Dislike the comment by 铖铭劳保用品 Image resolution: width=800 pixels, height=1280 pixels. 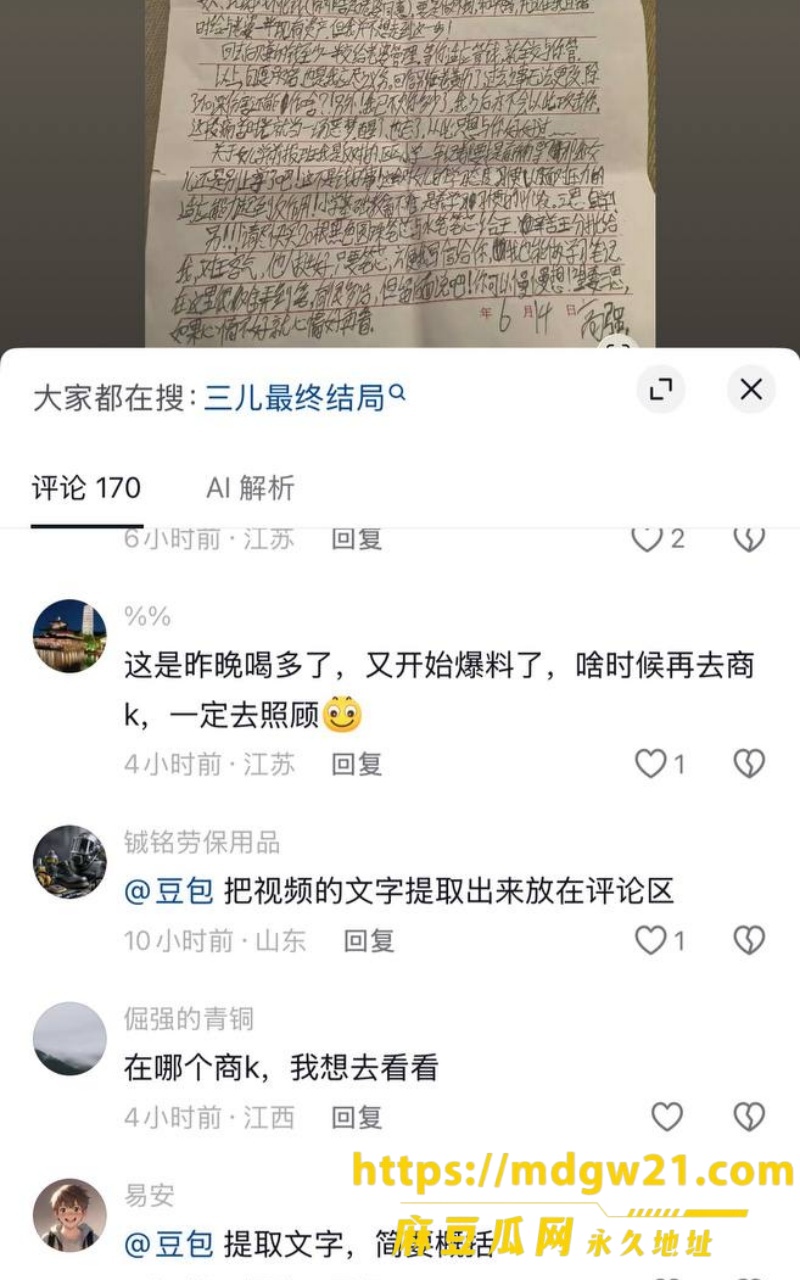coord(749,940)
